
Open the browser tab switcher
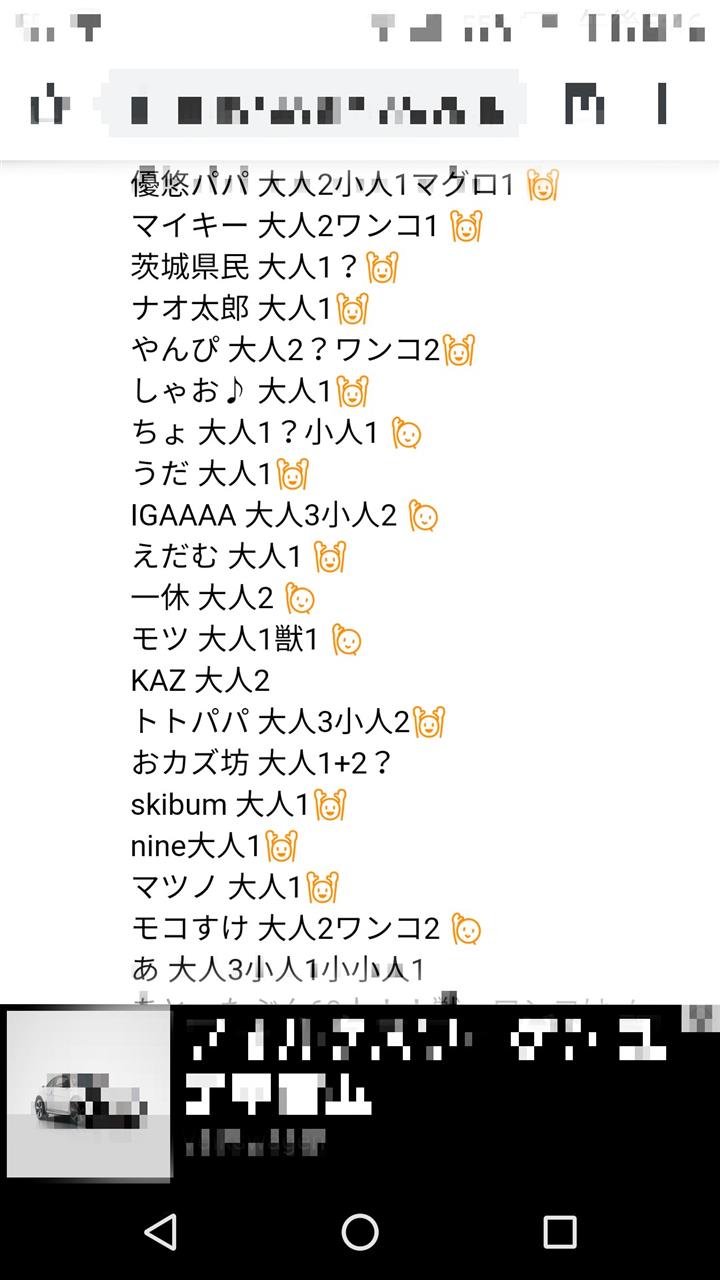coord(585,104)
